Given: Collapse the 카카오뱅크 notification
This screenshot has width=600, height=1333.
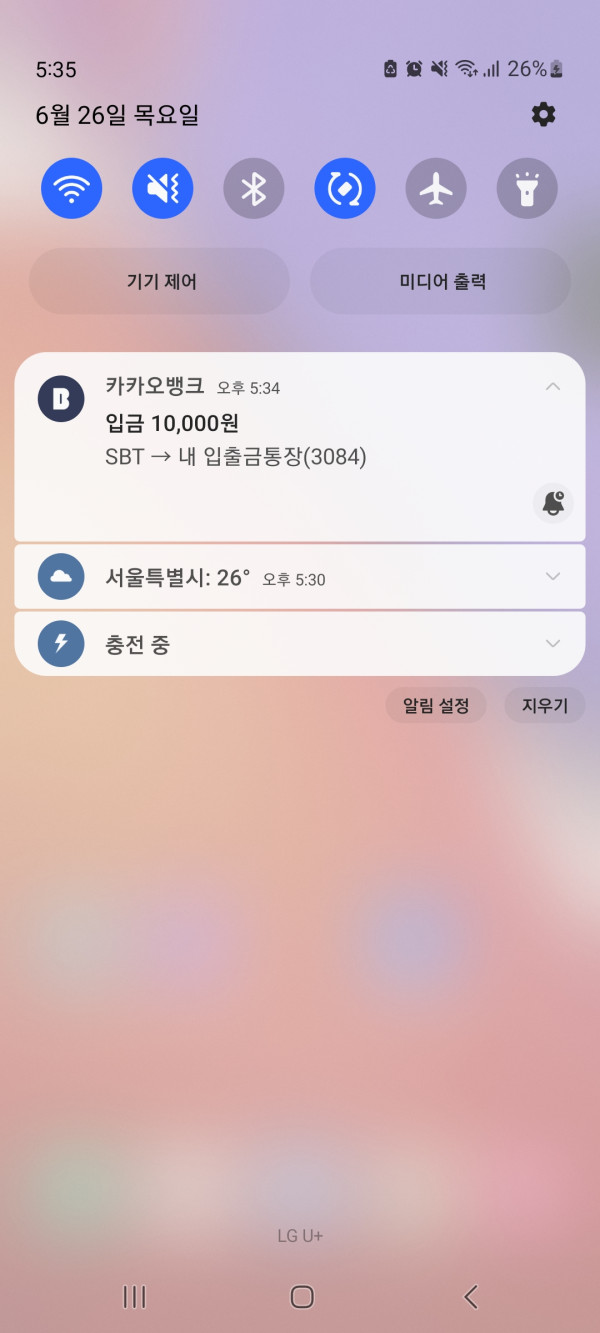Looking at the screenshot, I should click(553, 387).
